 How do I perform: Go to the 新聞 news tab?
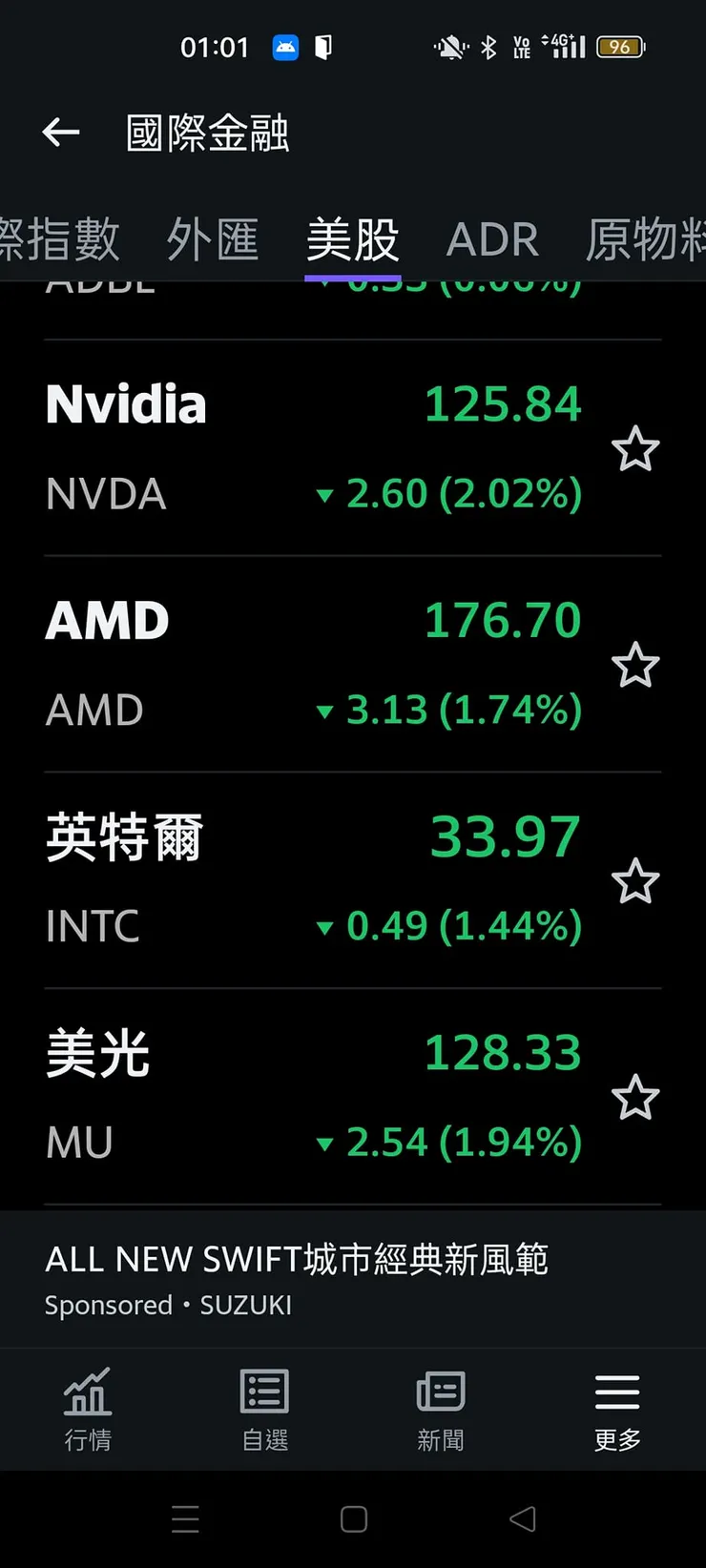[x=441, y=1409]
